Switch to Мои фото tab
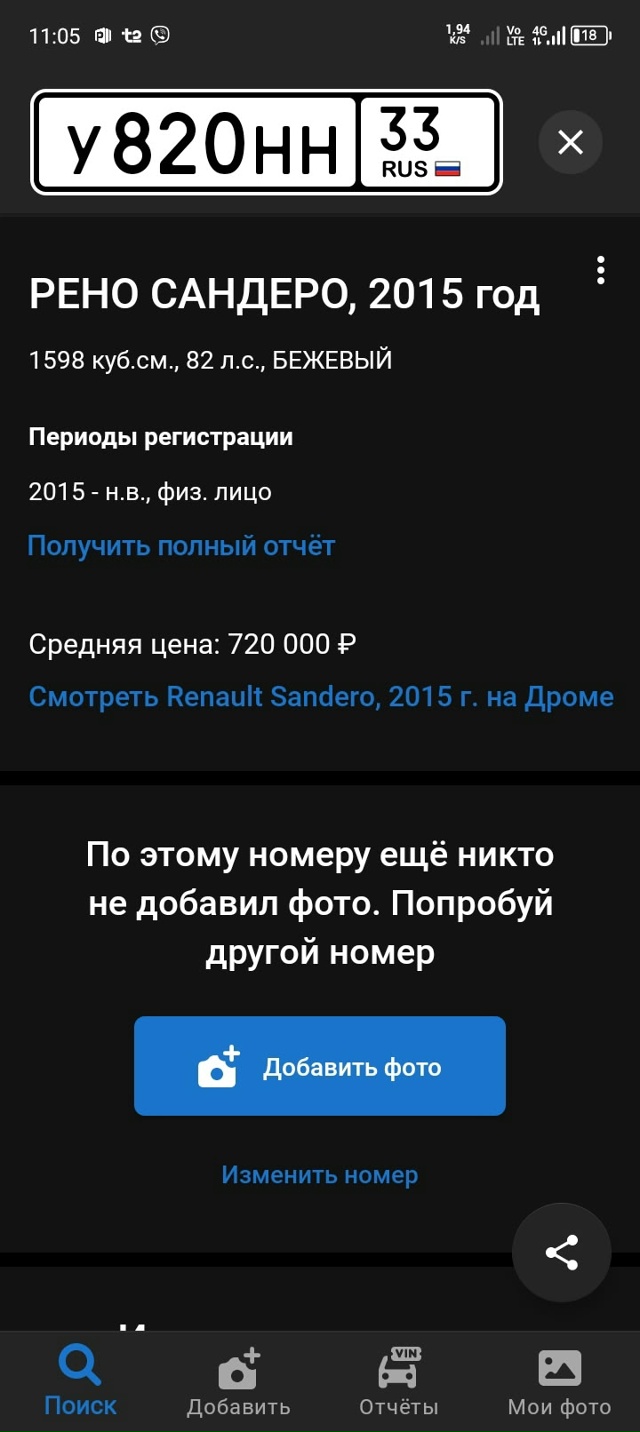 point(559,1381)
